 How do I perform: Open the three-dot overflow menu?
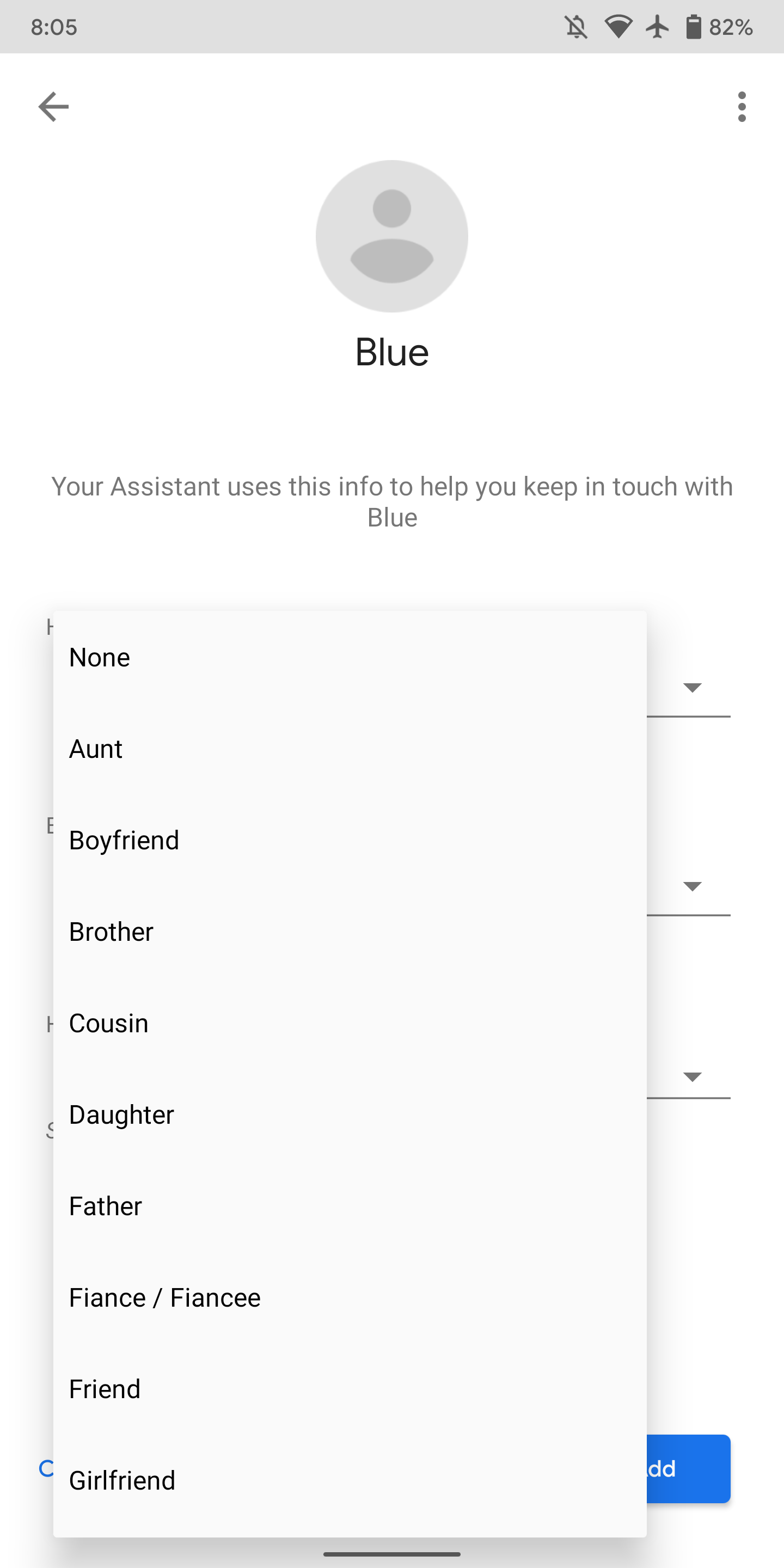pyautogui.click(x=742, y=107)
